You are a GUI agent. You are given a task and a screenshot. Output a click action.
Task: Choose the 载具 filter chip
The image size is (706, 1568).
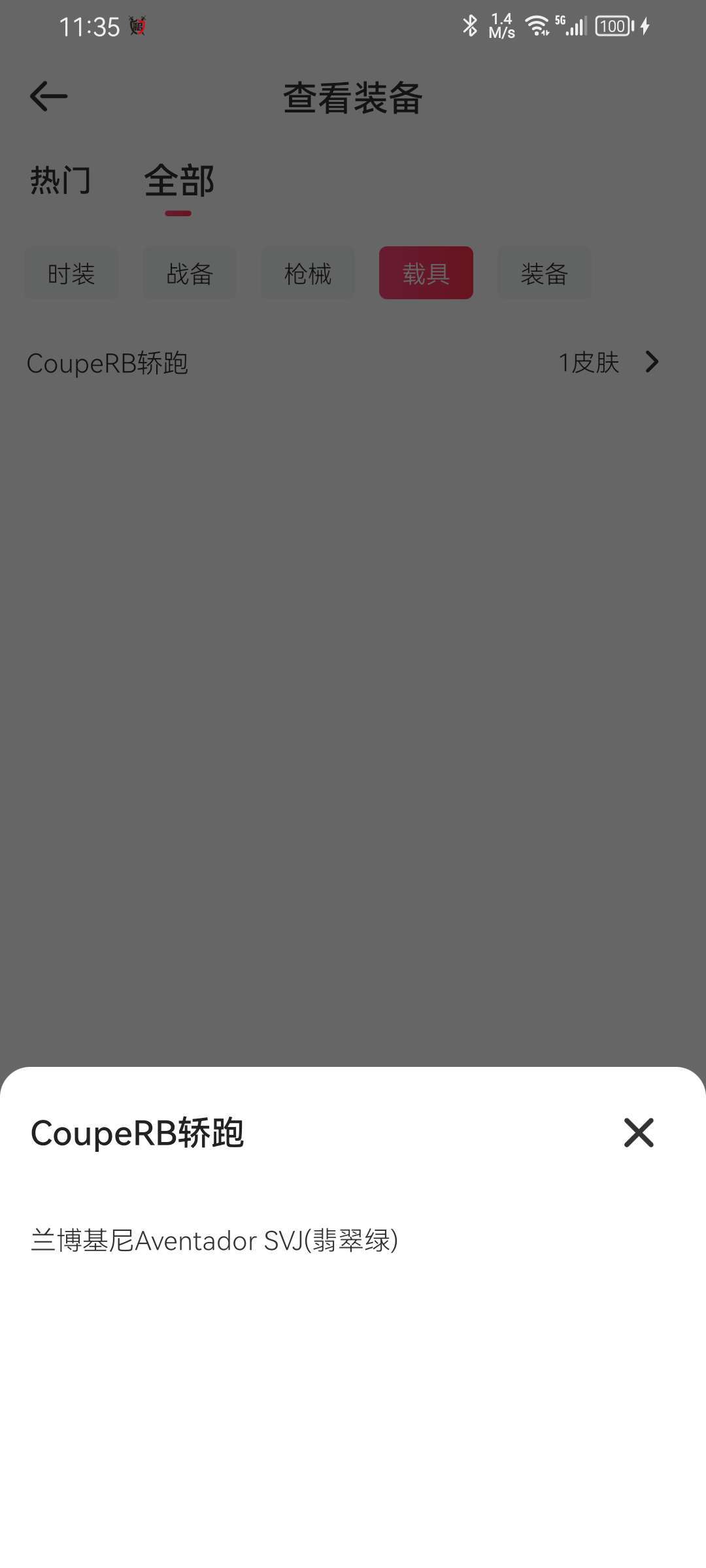point(426,273)
